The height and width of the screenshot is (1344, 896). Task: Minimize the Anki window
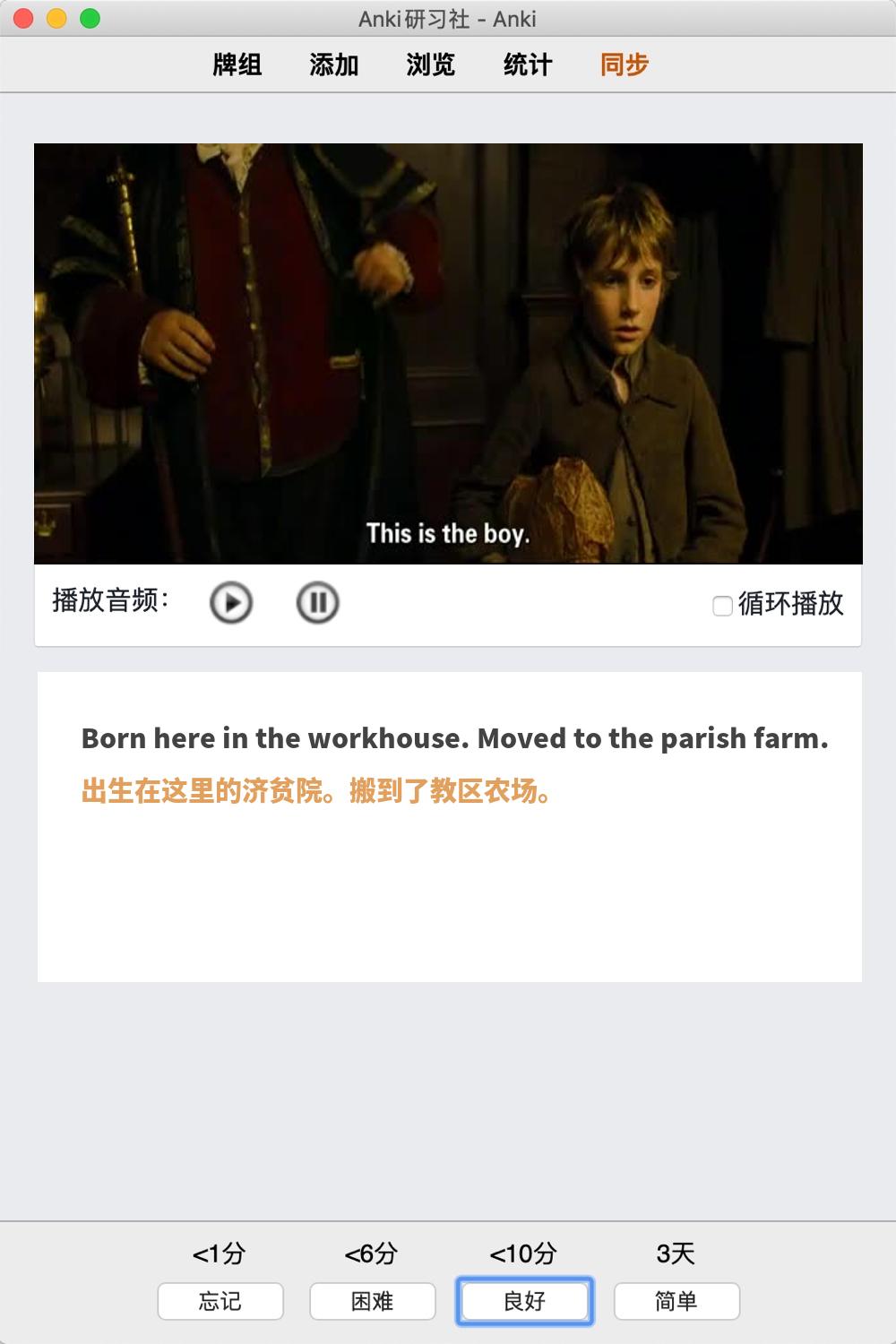56,18
